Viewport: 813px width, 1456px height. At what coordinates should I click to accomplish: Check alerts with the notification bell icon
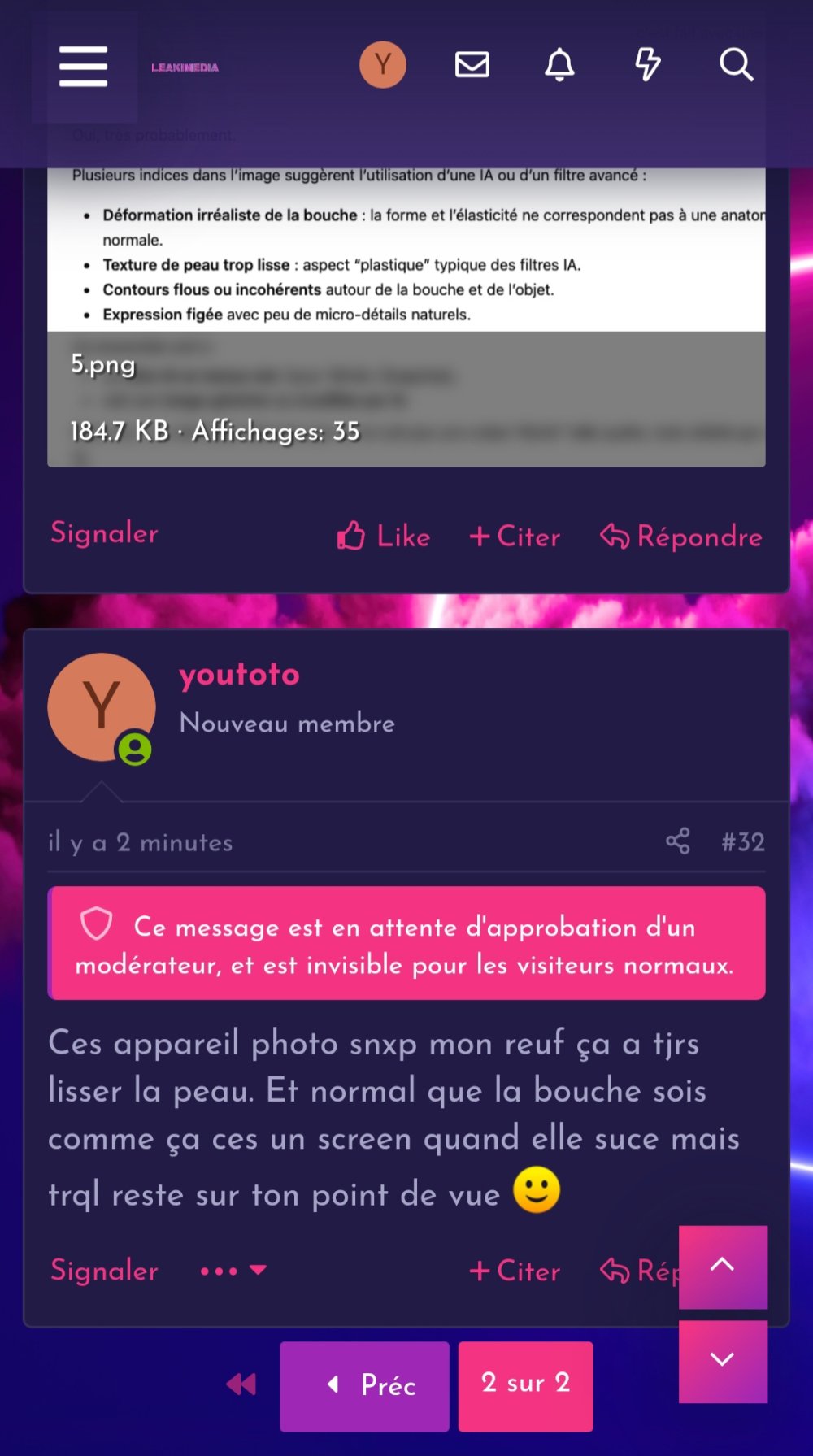coord(560,65)
